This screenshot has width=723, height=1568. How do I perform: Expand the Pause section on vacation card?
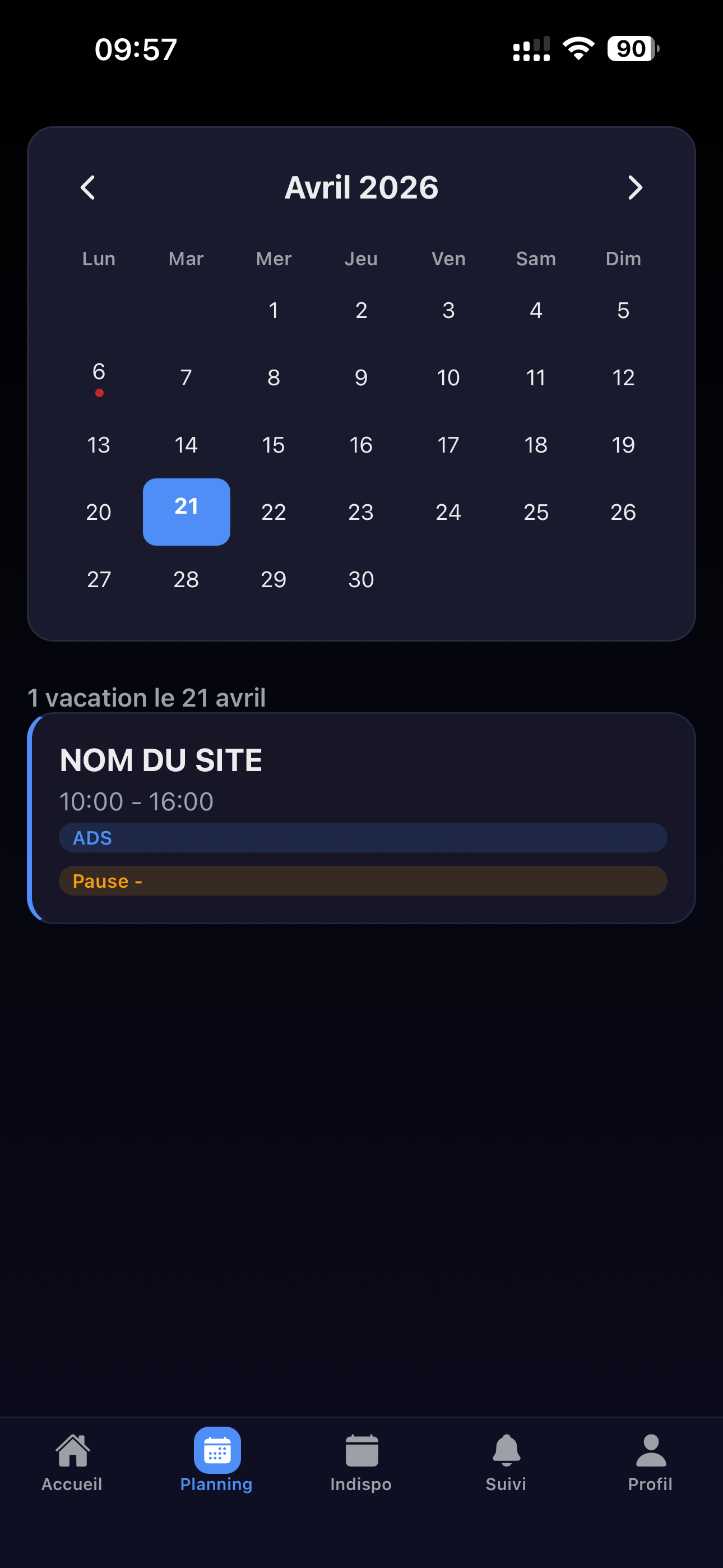[x=363, y=881]
